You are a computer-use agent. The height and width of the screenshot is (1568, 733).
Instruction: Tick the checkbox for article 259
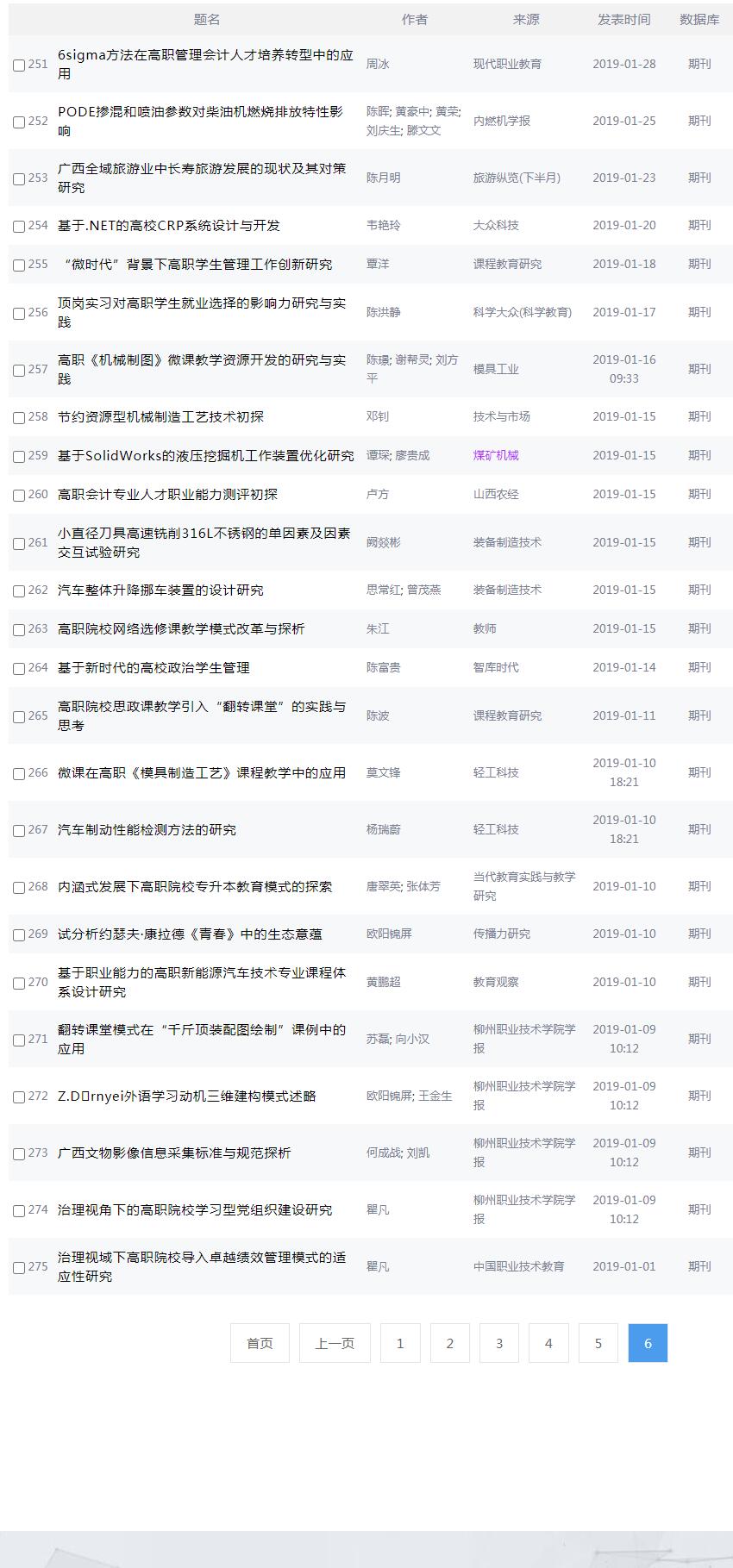click(x=19, y=457)
